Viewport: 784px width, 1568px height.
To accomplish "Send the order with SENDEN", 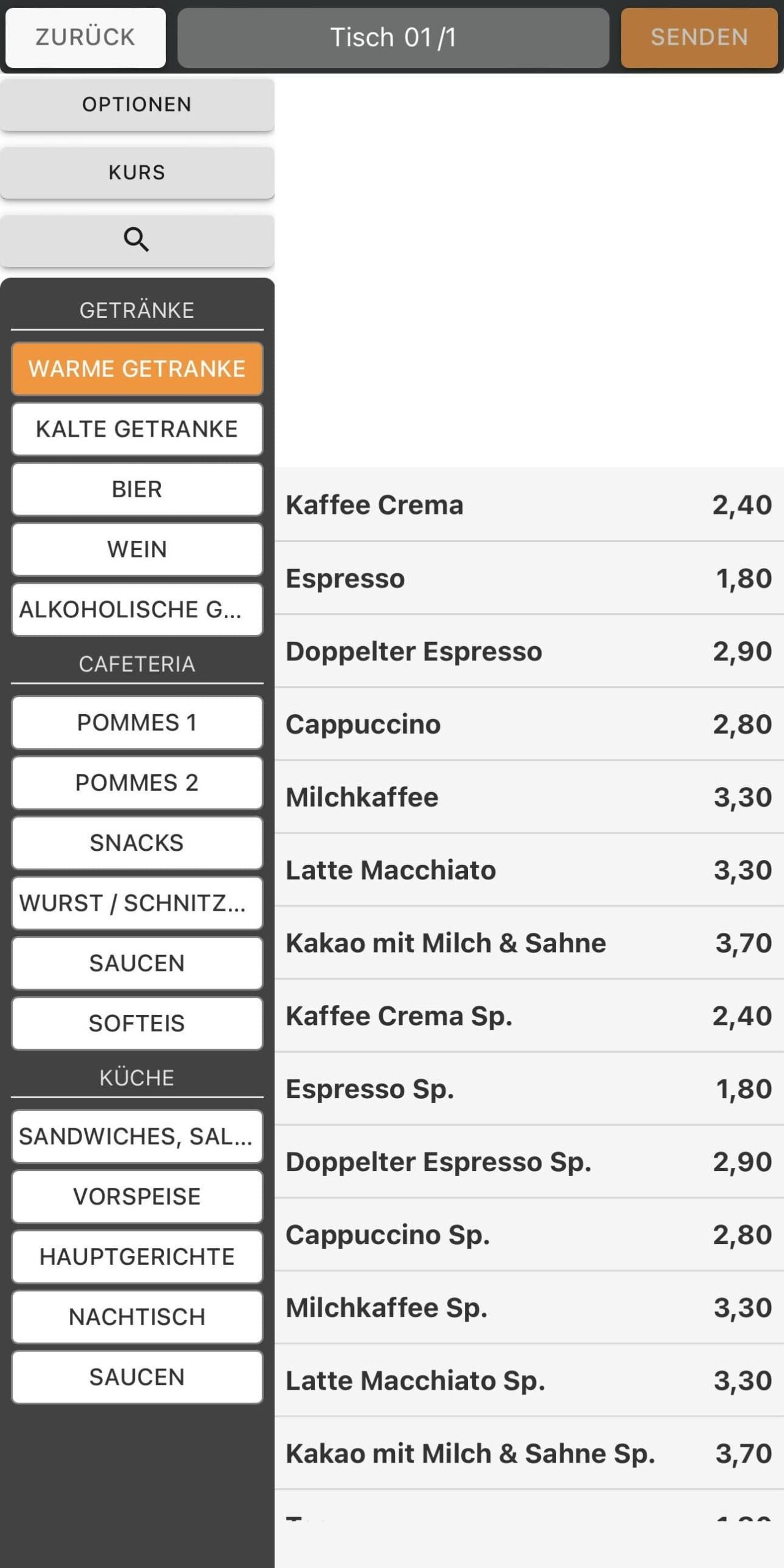I will click(699, 37).
